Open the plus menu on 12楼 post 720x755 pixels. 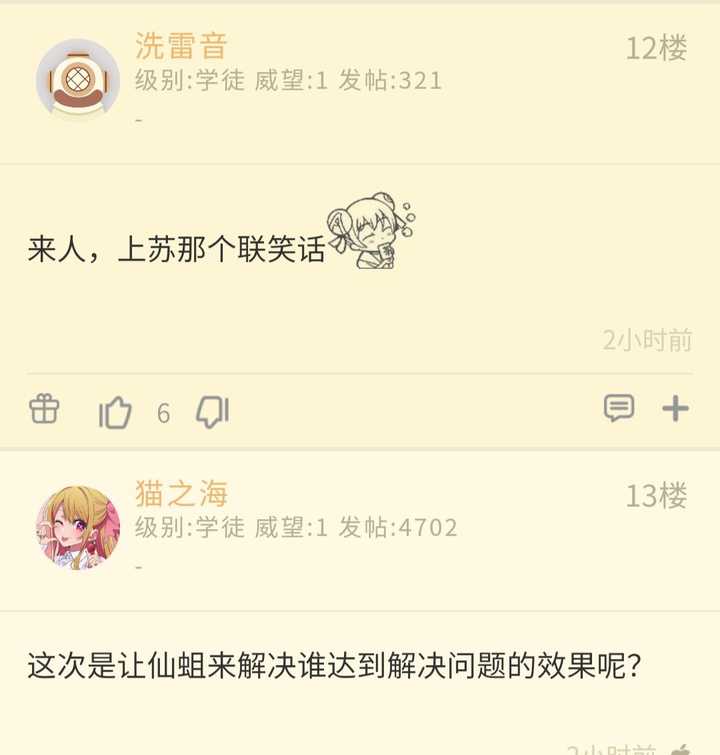676,408
